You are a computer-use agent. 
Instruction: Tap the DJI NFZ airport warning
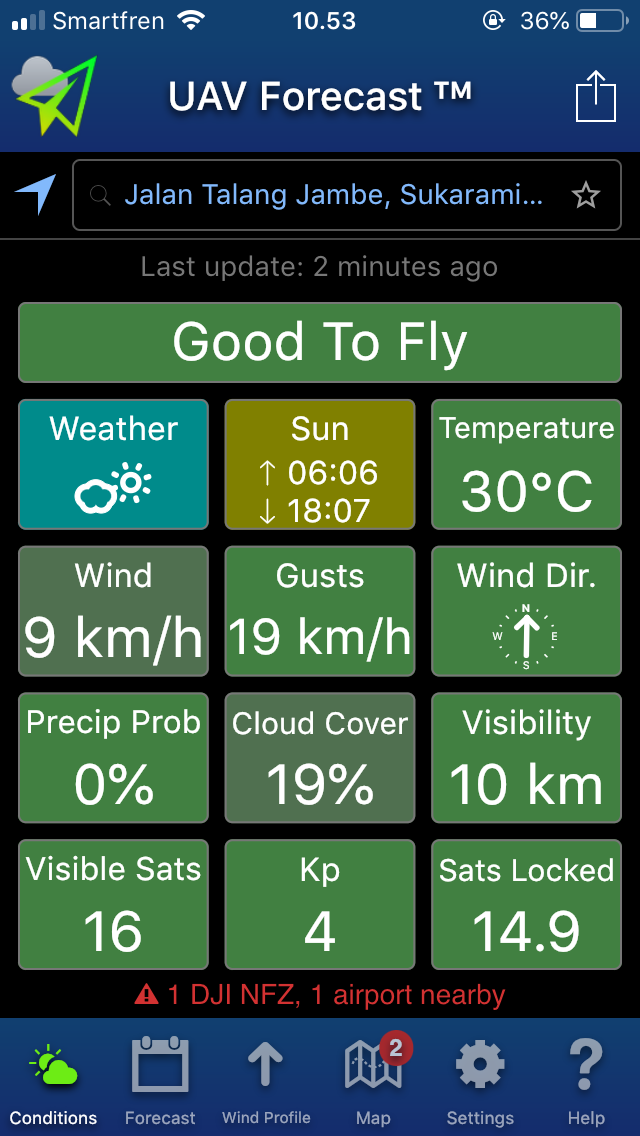pyautogui.click(x=320, y=994)
